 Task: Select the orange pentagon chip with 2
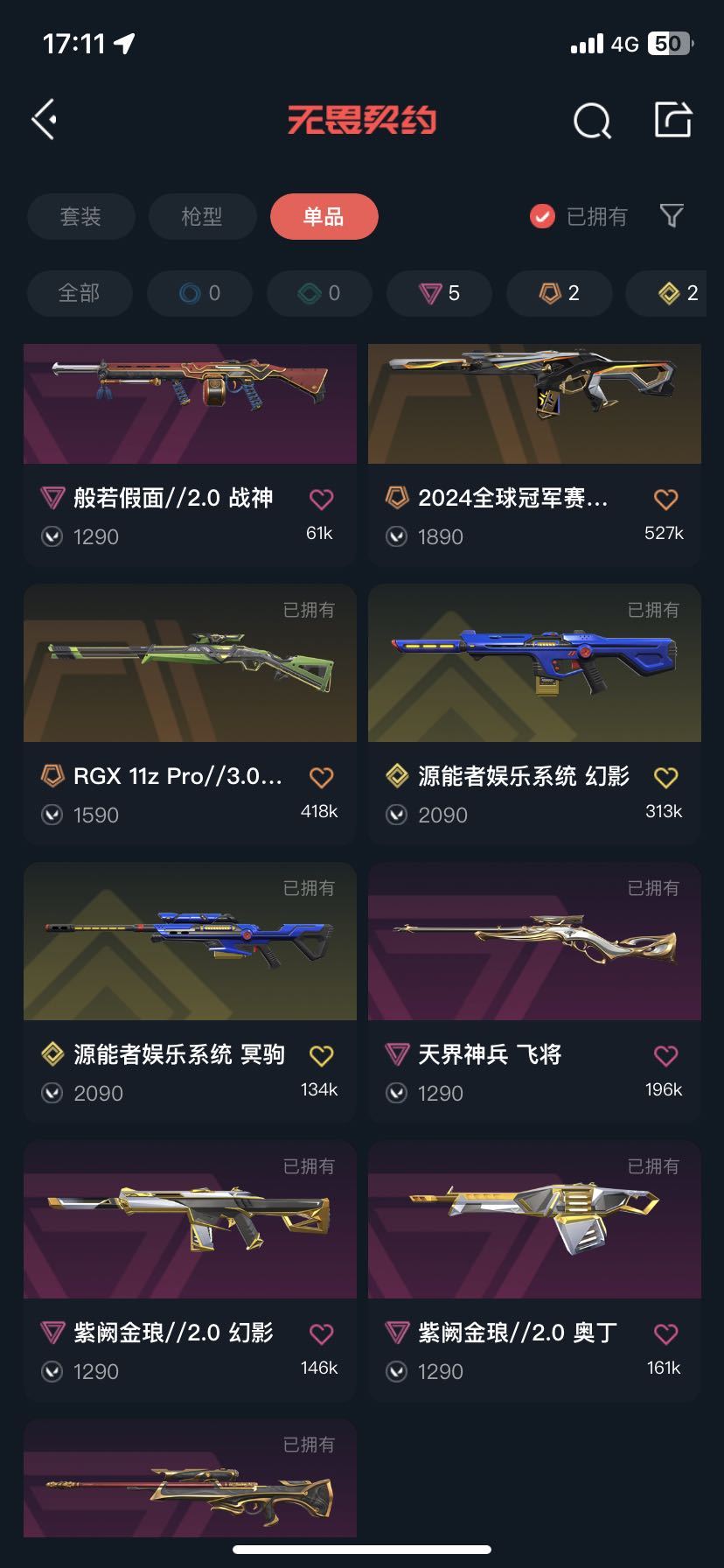pyautogui.click(x=559, y=293)
